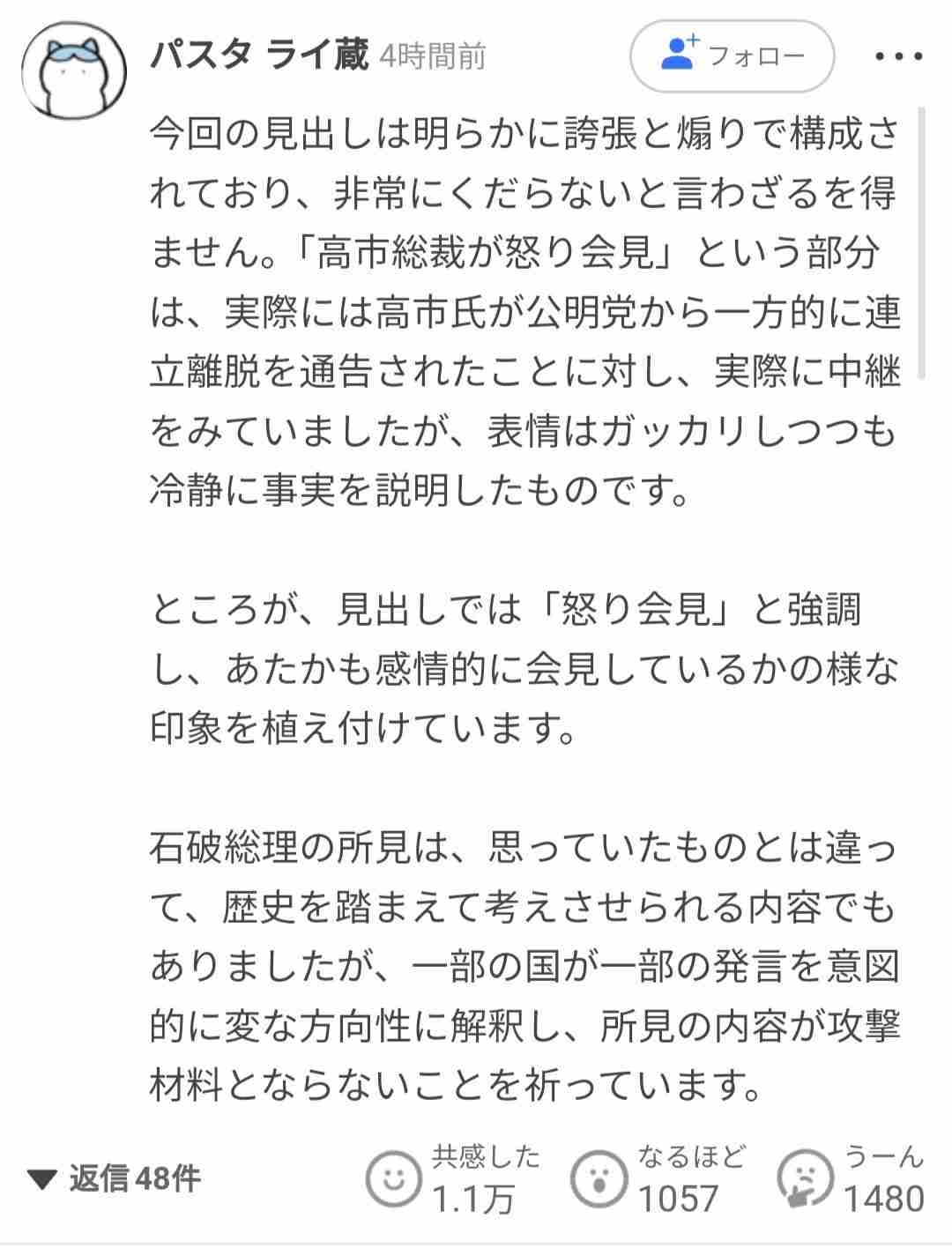Viewport: 952px width, 1248px height.
Task: Open the three-dot overflow menu
Action: 898,57
